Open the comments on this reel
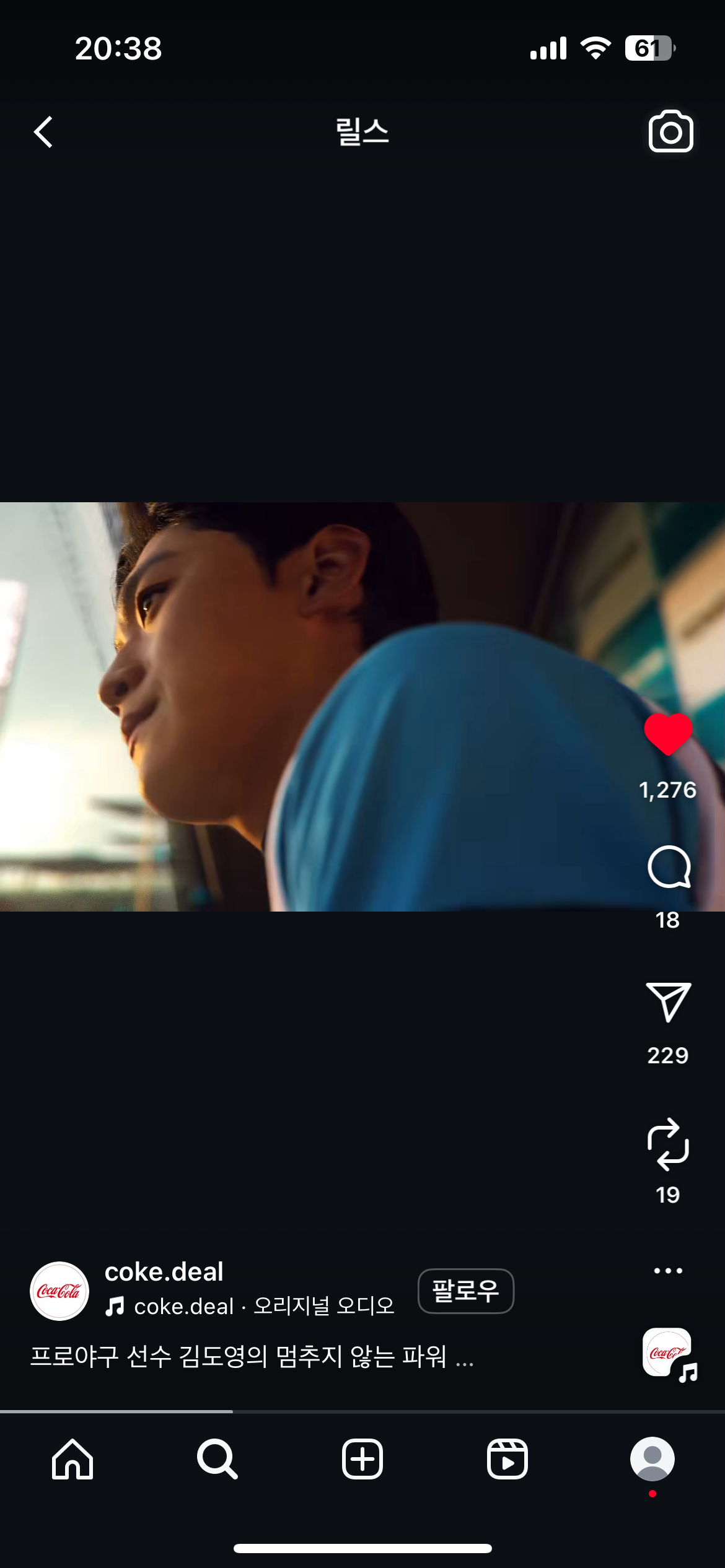The height and width of the screenshot is (1568, 725). pyautogui.click(x=669, y=867)
